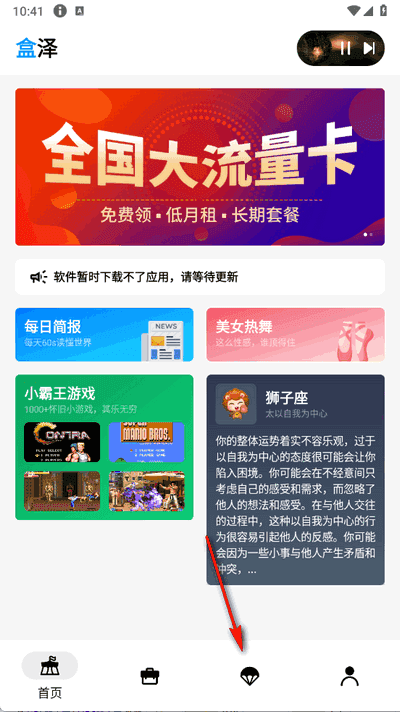
Task: Open the 全国大流量卡 banner
Action: pos(200,167)
